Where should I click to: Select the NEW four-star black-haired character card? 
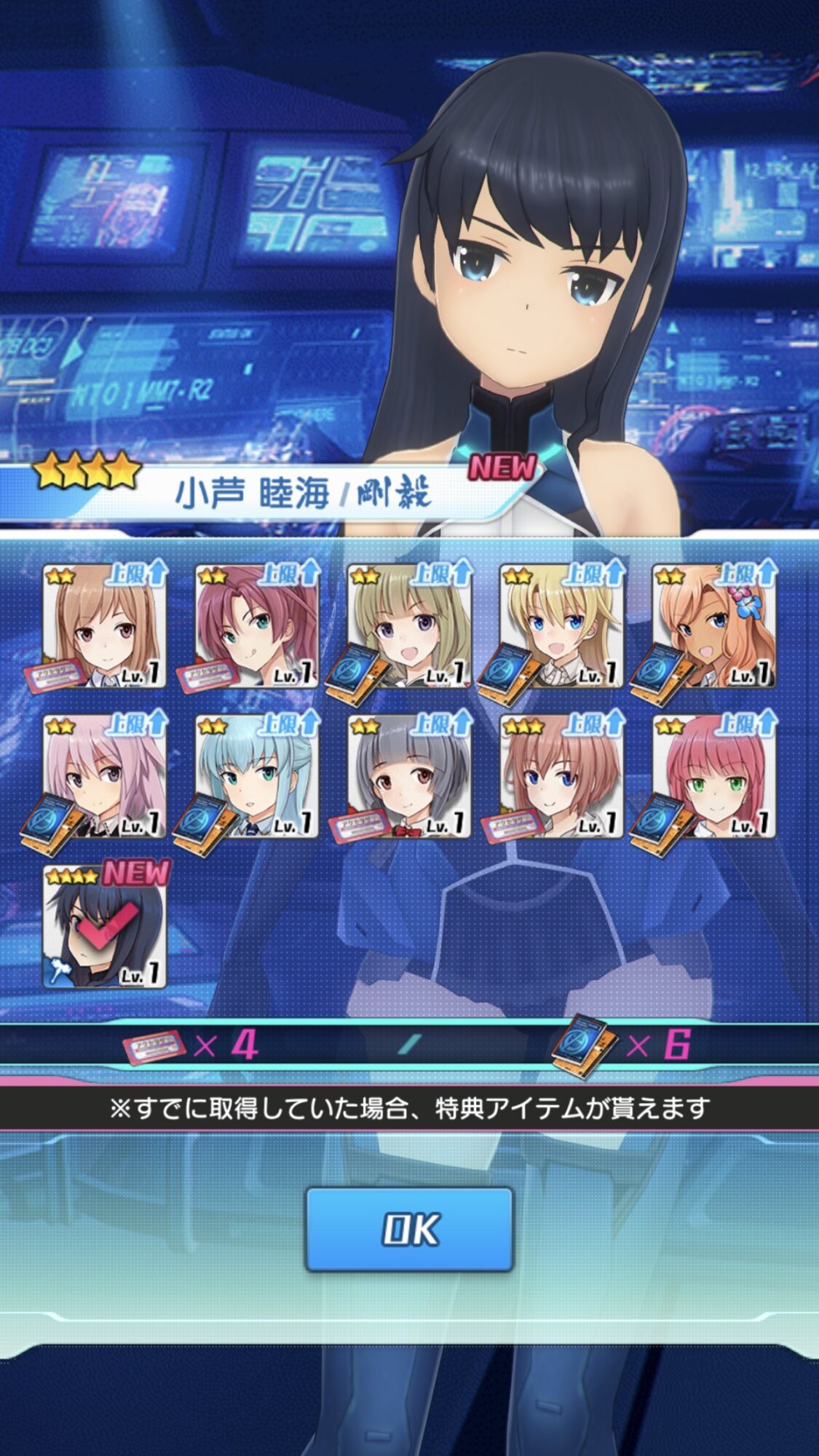[x=104, y=926]
